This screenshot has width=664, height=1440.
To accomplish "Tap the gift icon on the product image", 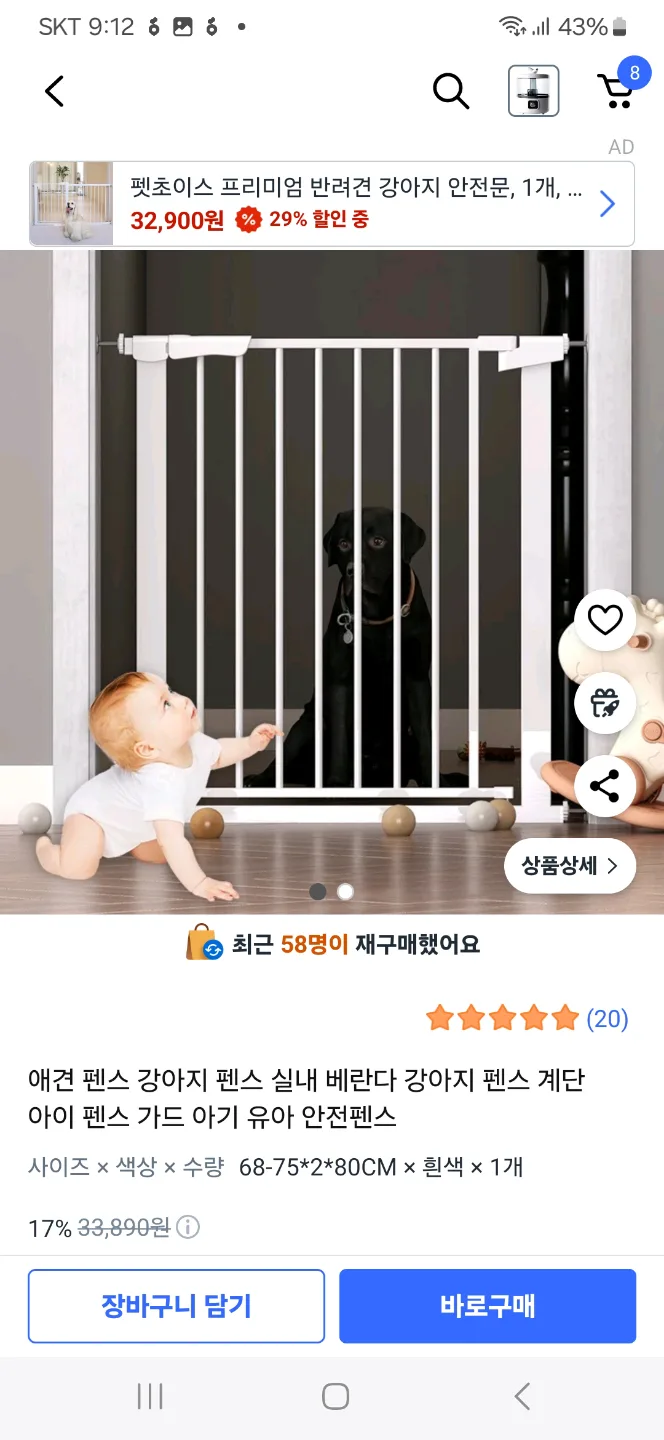I will click(605, 703).
